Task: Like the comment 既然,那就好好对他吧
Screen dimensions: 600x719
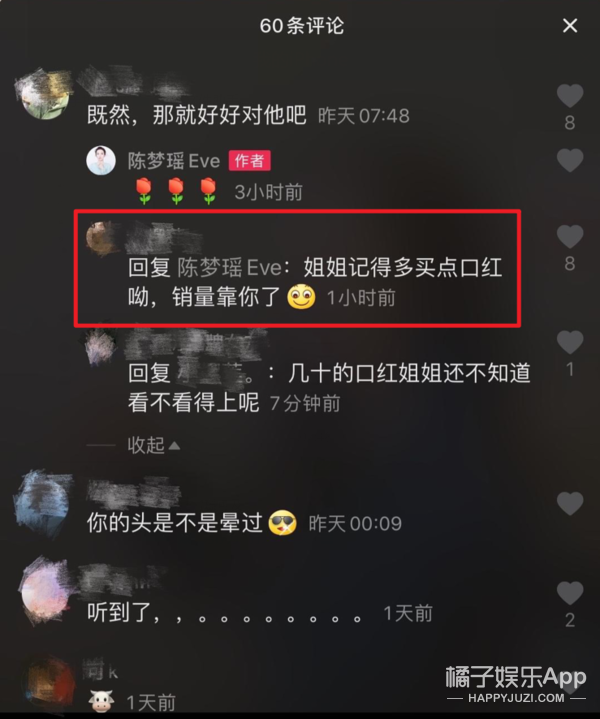Action: tap(570, 96)
